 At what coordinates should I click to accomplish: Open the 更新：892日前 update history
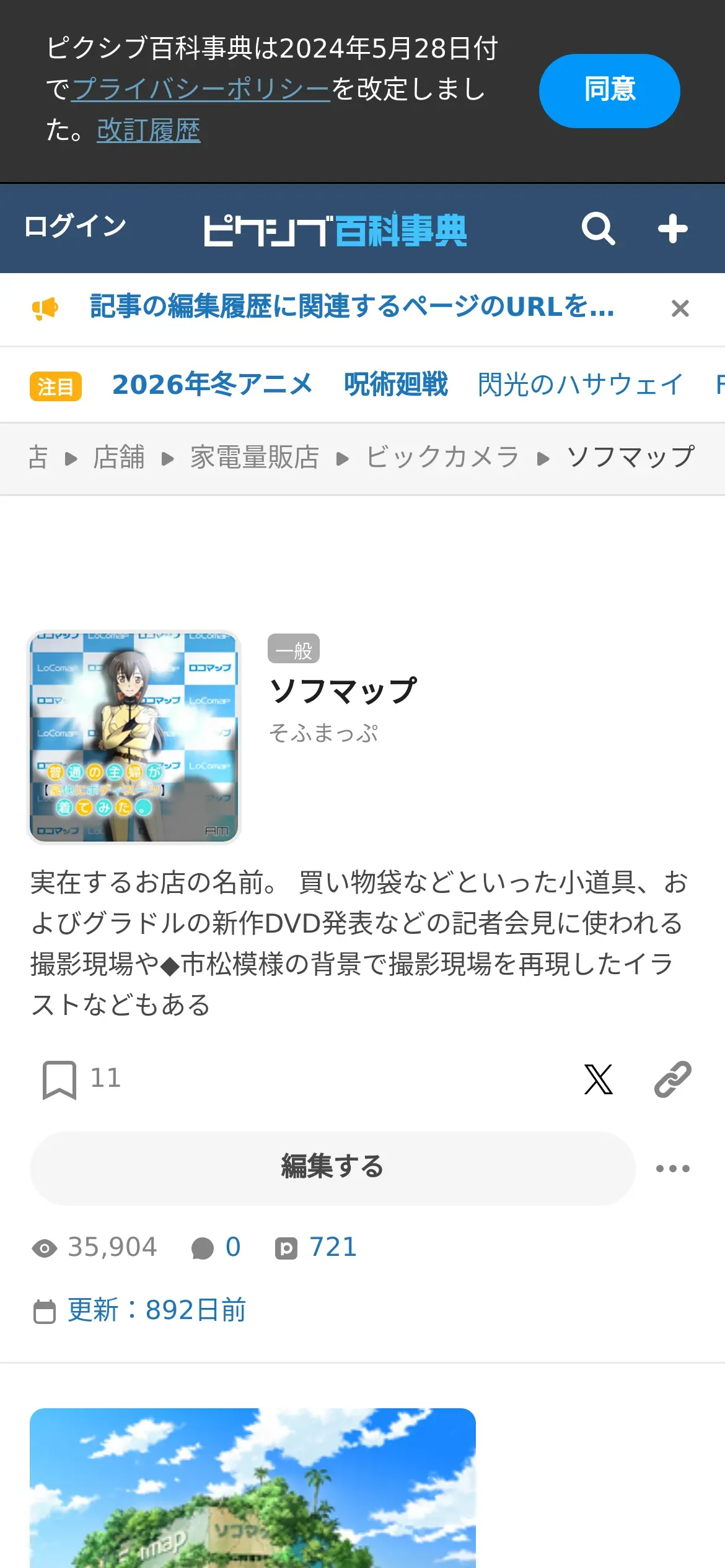pyautogui.click(x=156, y=1310)
